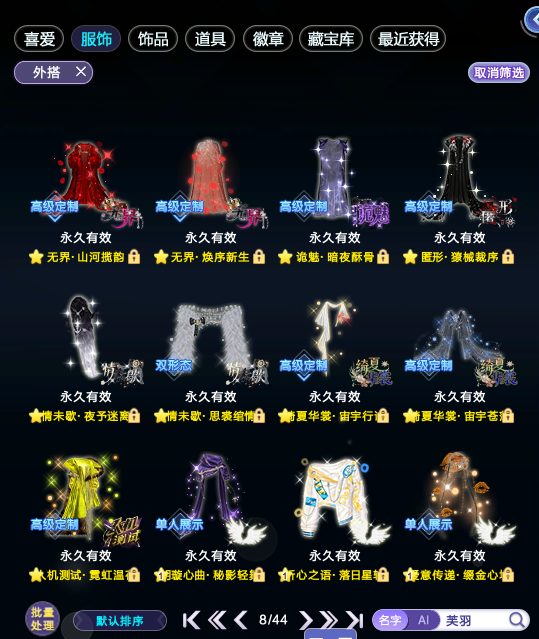Select the 道具 tab
The width and height of the screenshot is (539, 639).
[210, 39]
